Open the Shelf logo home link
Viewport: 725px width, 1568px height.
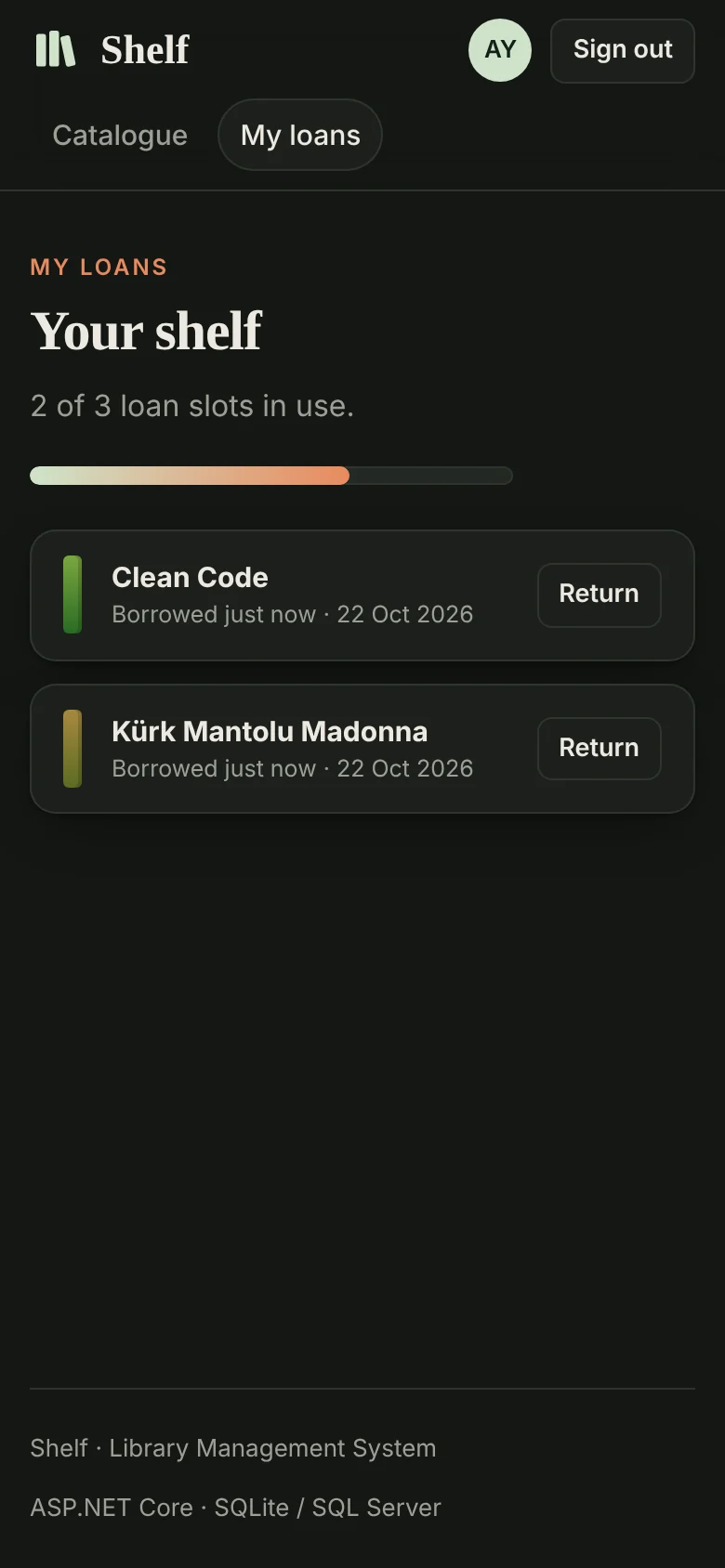click(x=112, y=49)
